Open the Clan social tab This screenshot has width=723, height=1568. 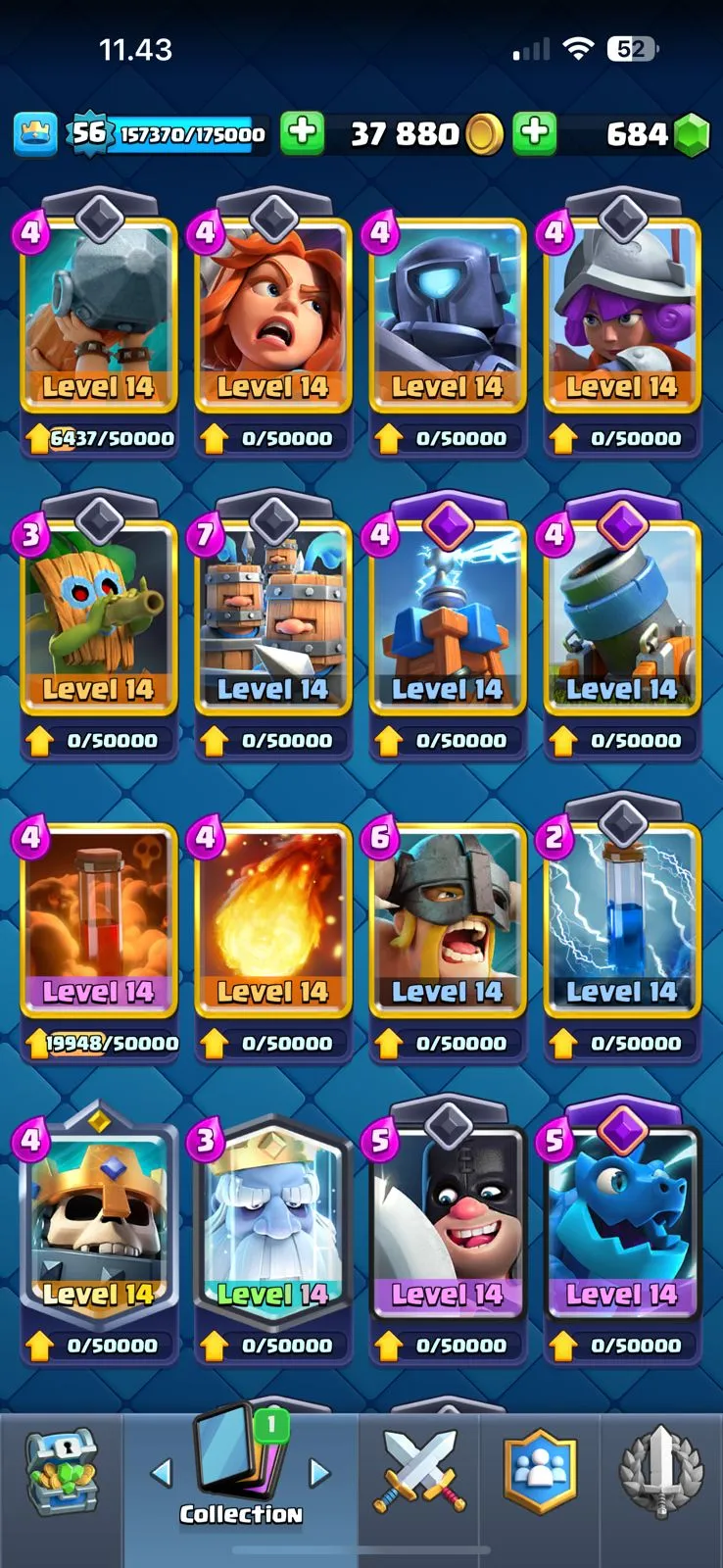[x=540, y=1473]
